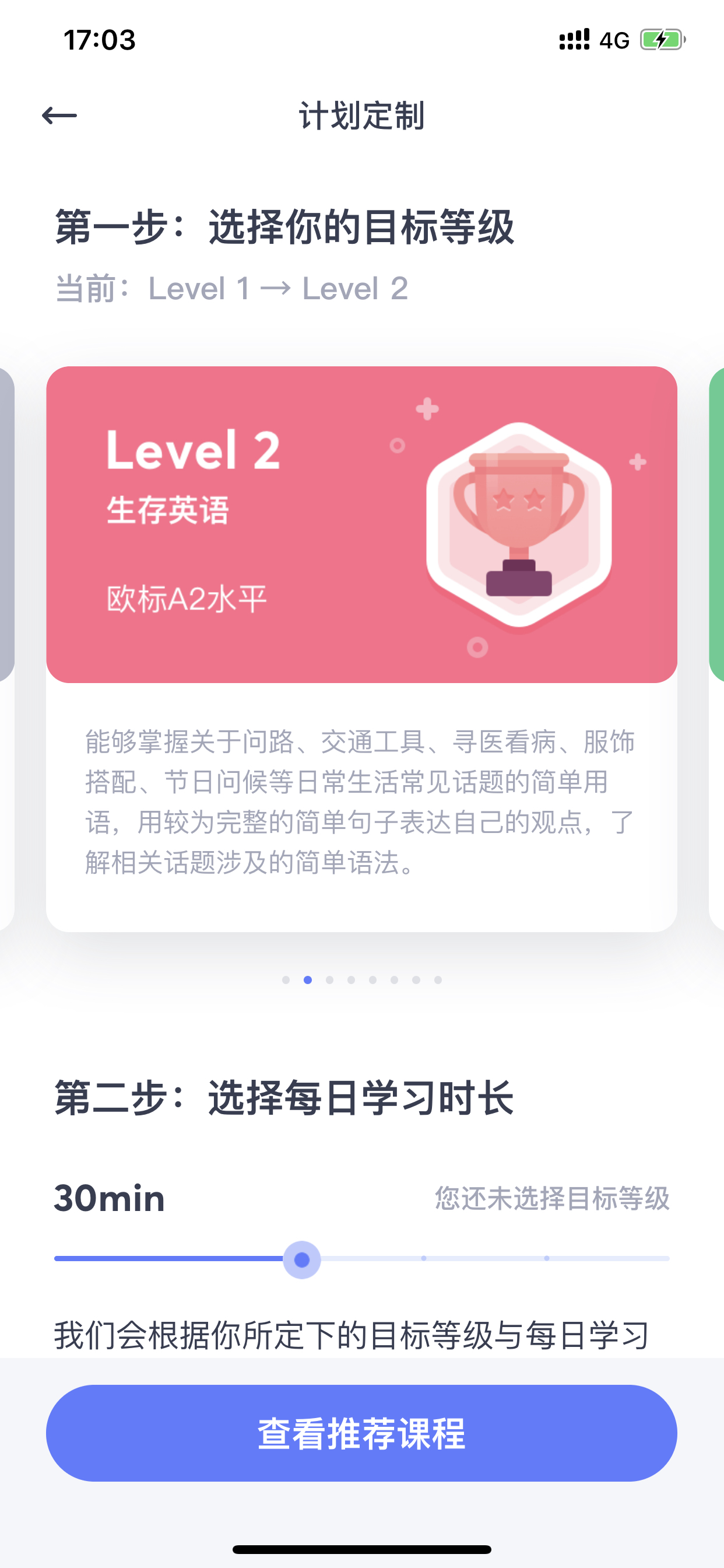Go back using the arrow icon
724x1568 pixels.
[59, 115]
